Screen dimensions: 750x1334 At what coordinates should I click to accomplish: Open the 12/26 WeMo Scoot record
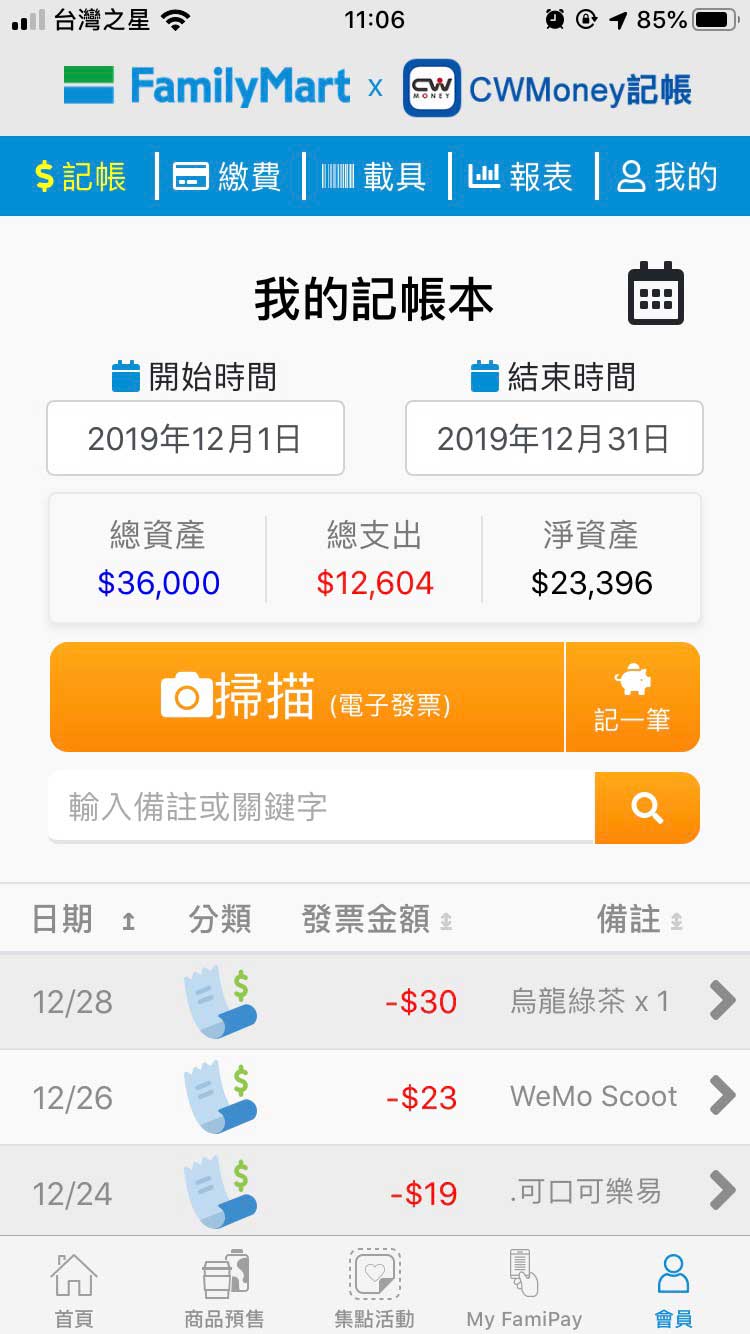pos(375,1097)
